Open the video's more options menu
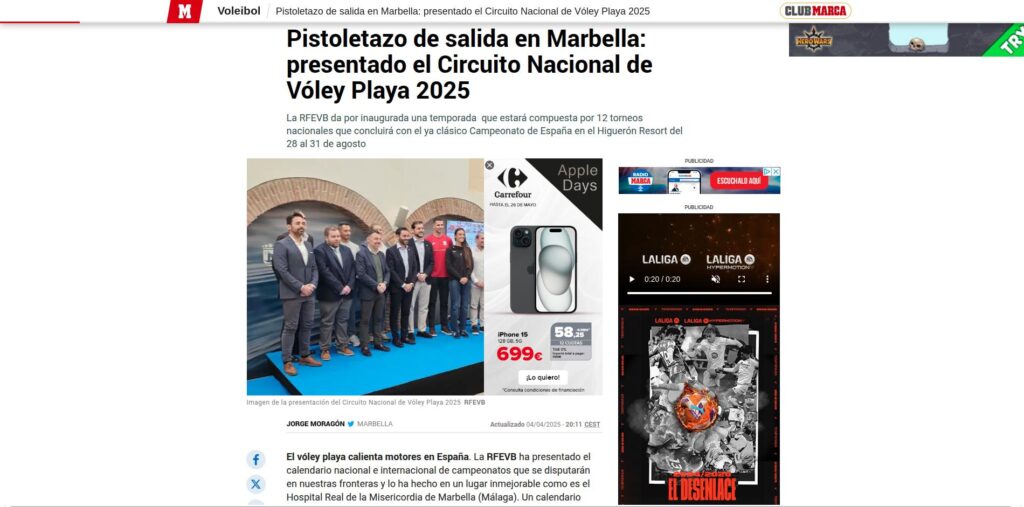Viewport: 1024px width, 507px height. click(x=766, y=279)
